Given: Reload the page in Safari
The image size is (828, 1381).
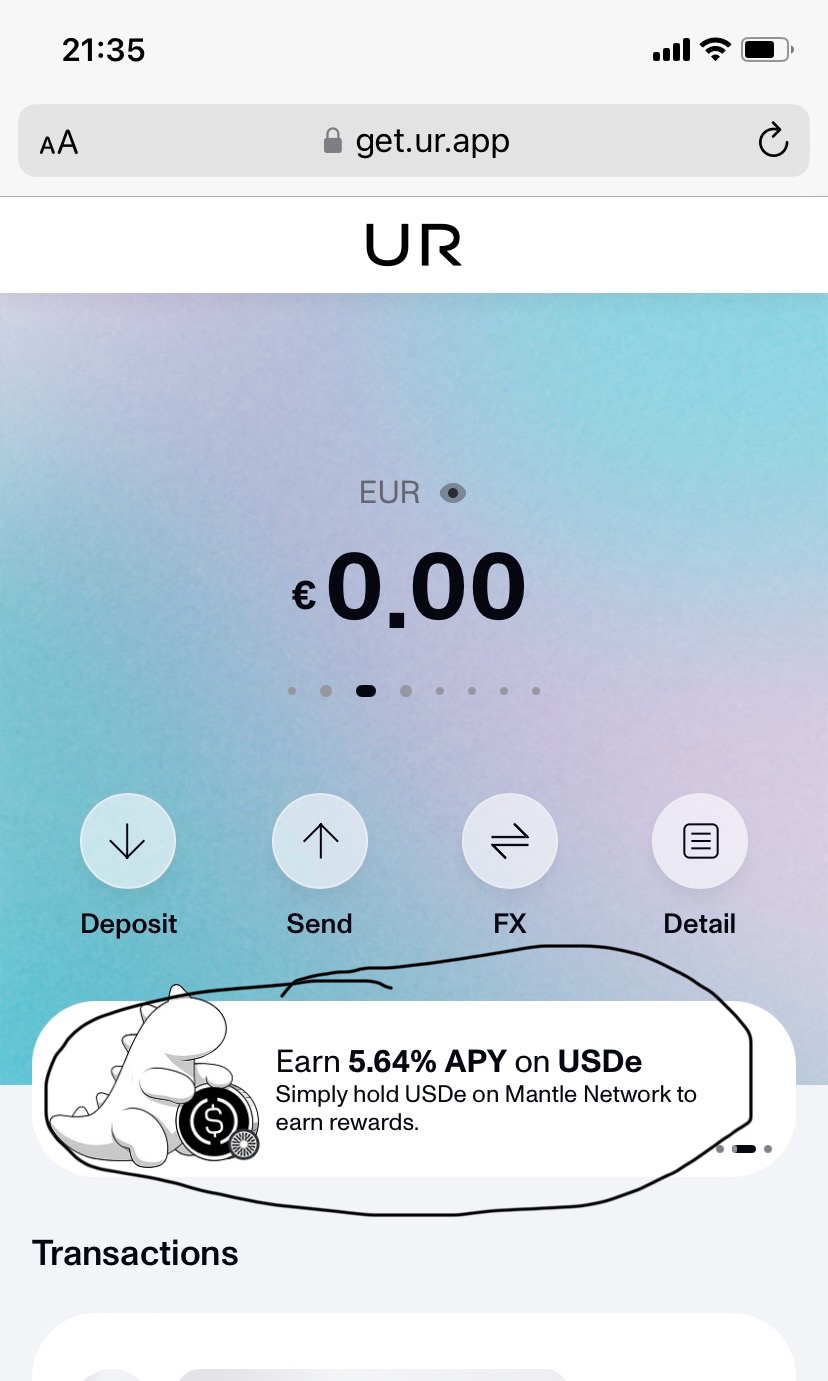Looking at the screenshot, I should (772, 141).
